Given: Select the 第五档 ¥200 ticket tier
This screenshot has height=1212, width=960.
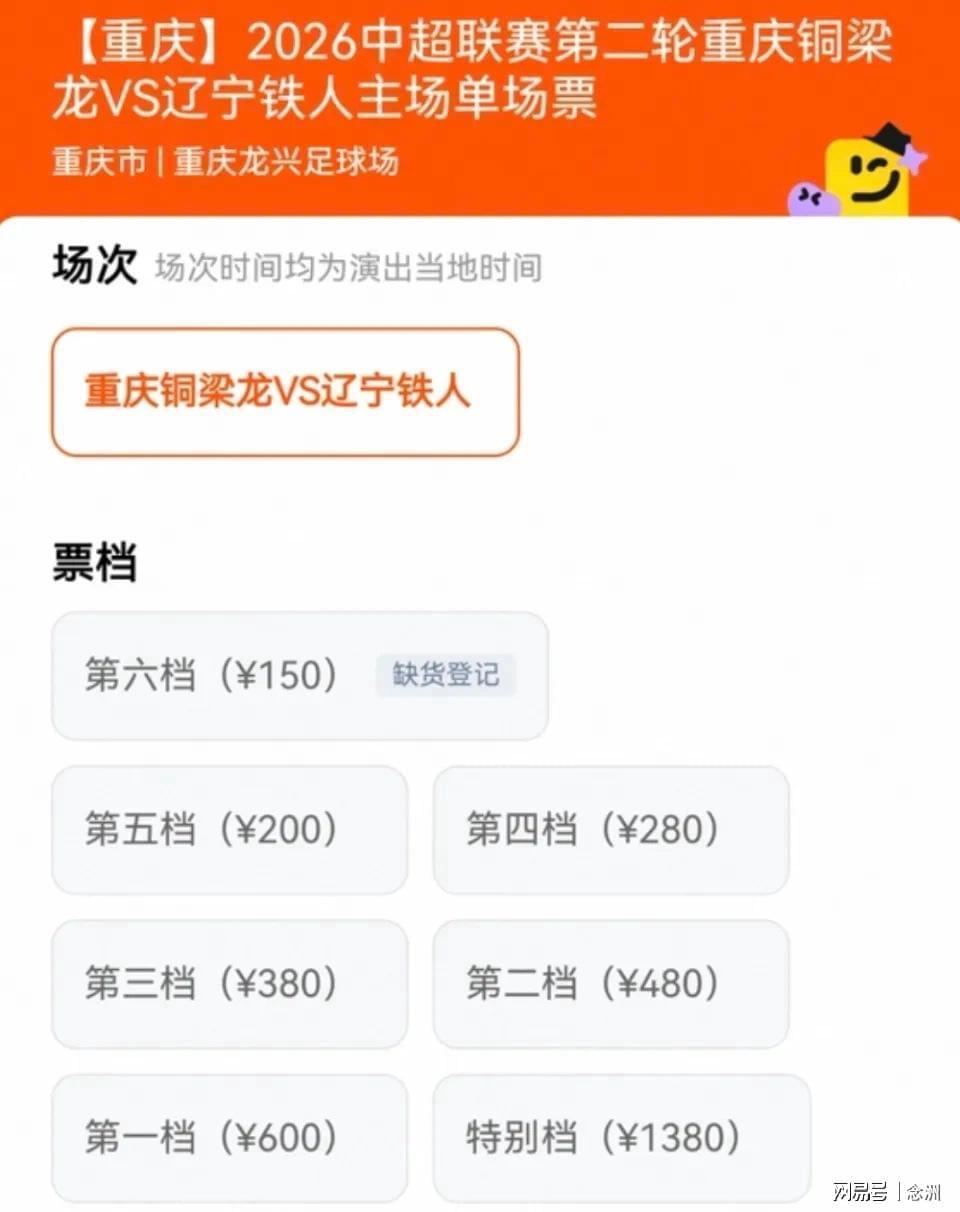Looking at the screenshot, I should tap(228, 830).
